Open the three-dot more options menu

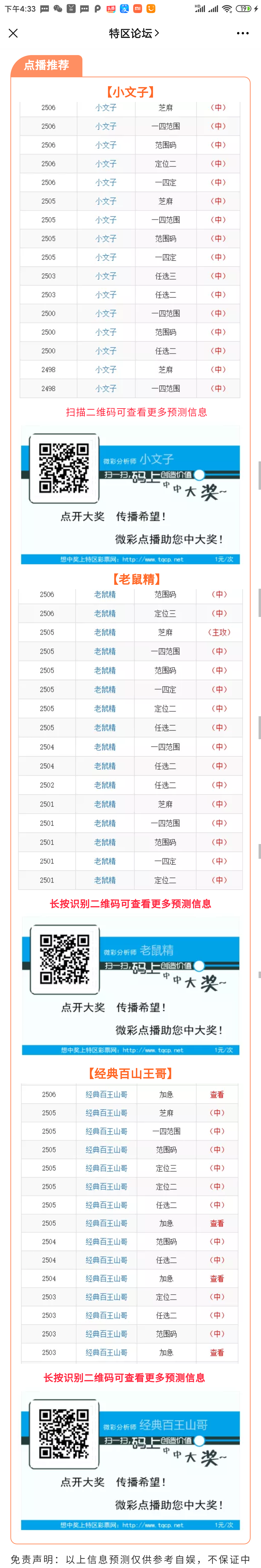[x=242, y=34]
